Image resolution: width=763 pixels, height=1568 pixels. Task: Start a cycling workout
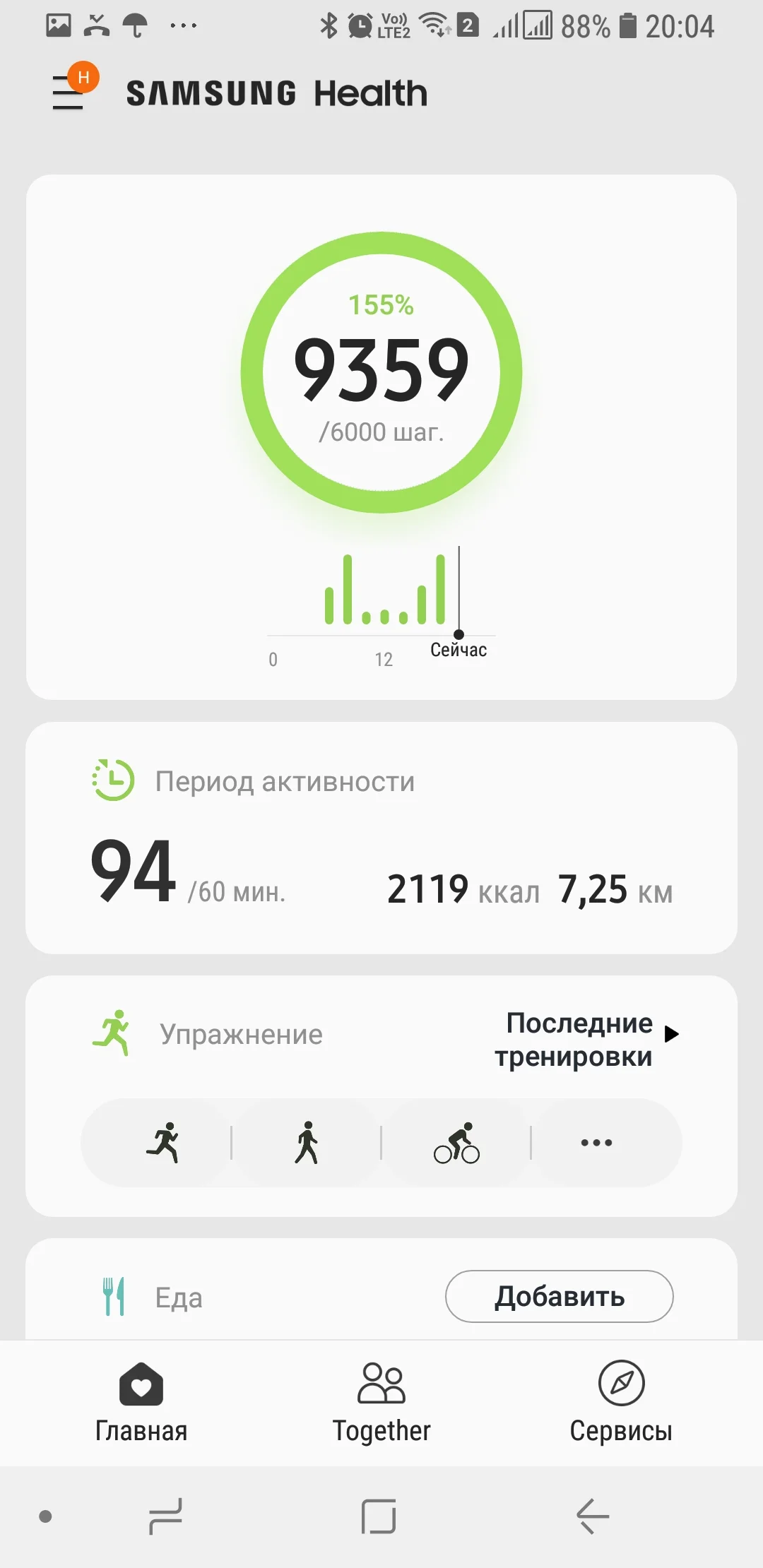click(x=456, y=1142)
